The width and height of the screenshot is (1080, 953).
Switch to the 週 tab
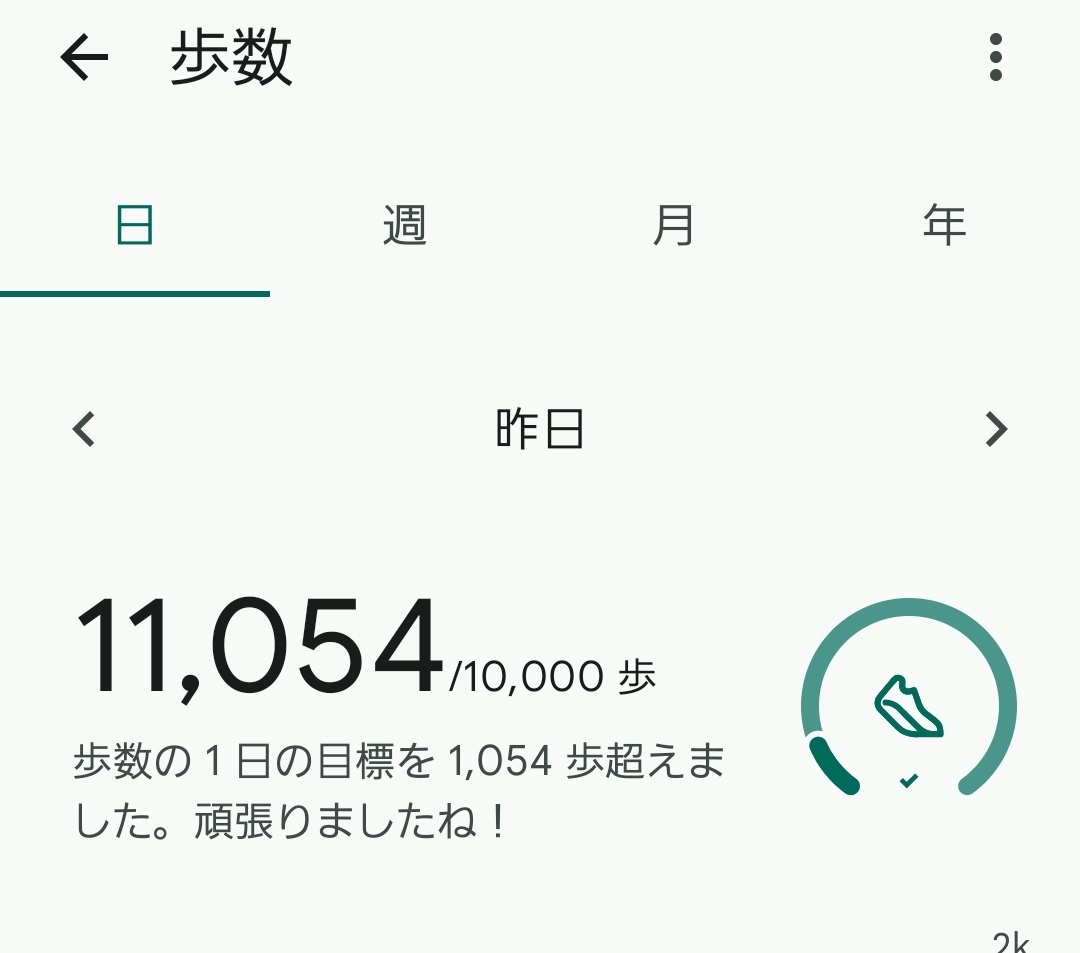(x=404, y=224)
